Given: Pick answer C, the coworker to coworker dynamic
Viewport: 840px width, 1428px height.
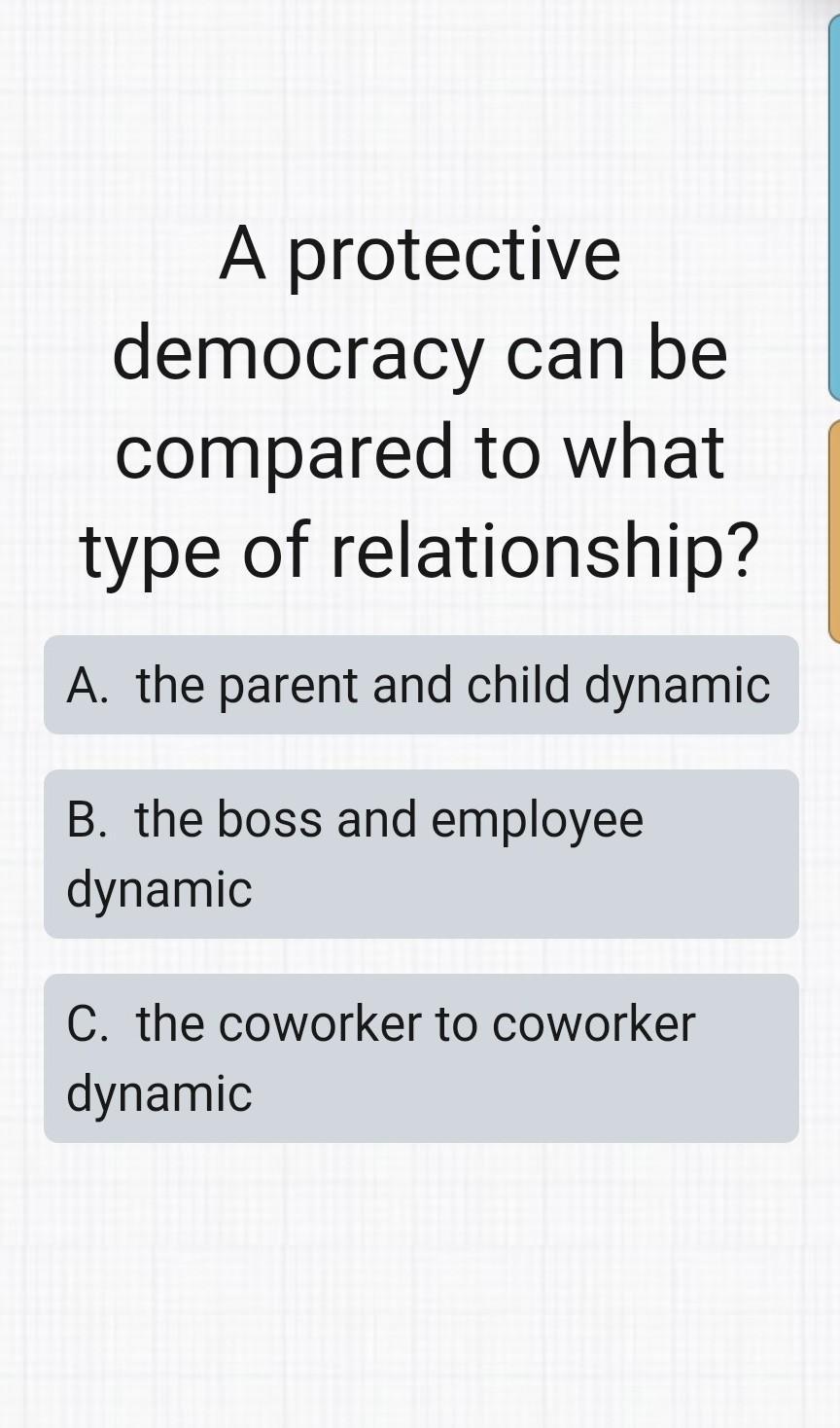Looking at the screenshot, I should click(x=420, y=1058).
